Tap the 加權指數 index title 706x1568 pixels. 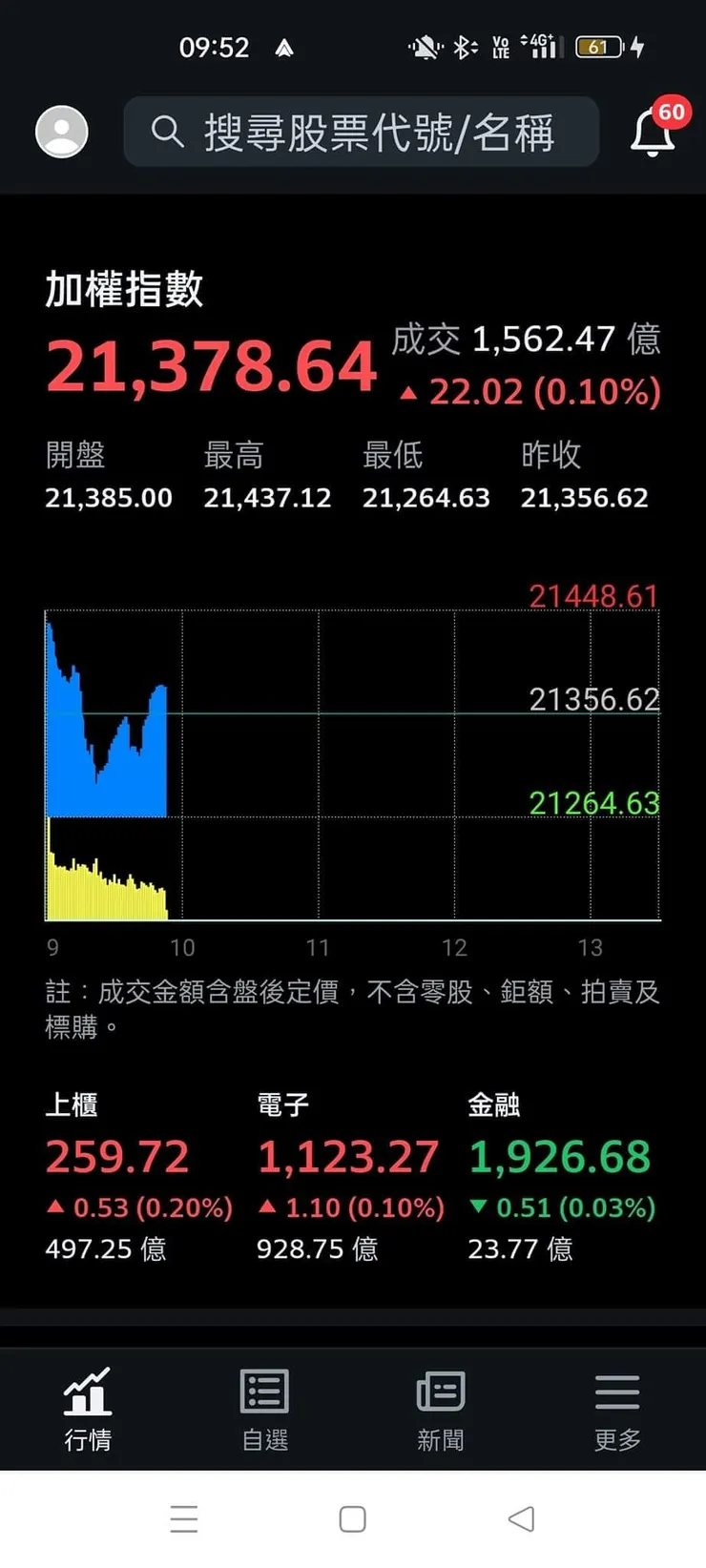point(121,286)
